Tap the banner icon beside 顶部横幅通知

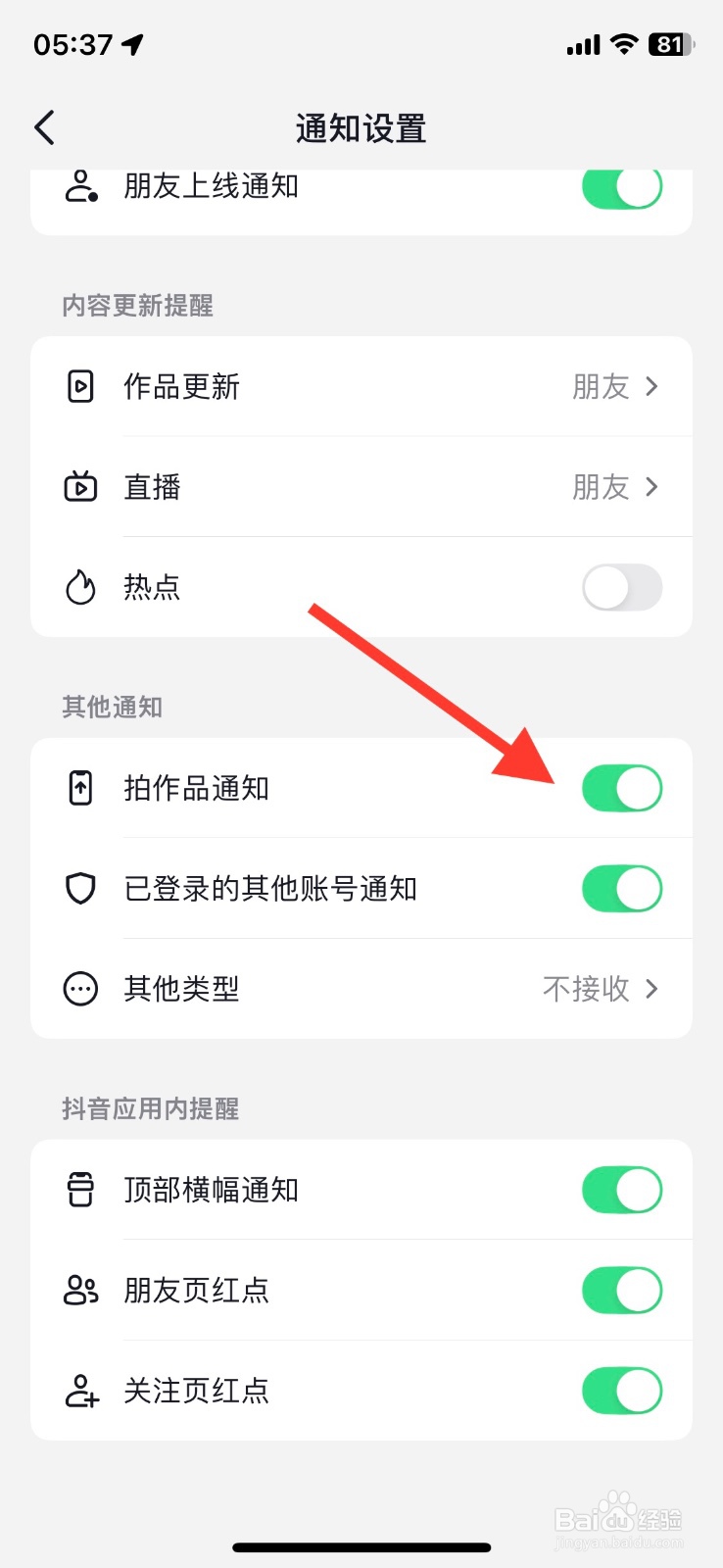coord(79,1189)
